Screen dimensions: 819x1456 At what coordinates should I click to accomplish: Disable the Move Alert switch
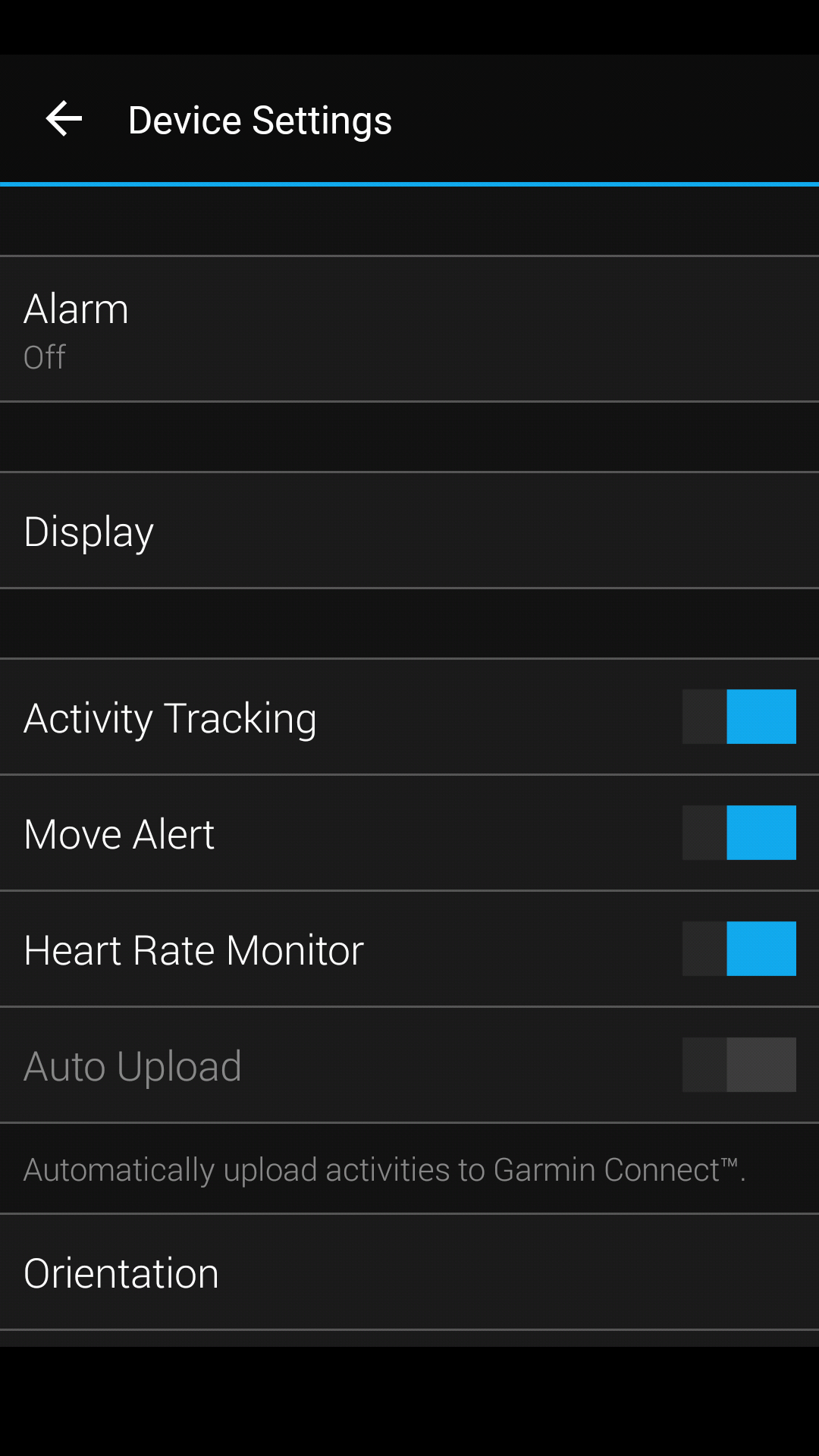pos(739,833)
